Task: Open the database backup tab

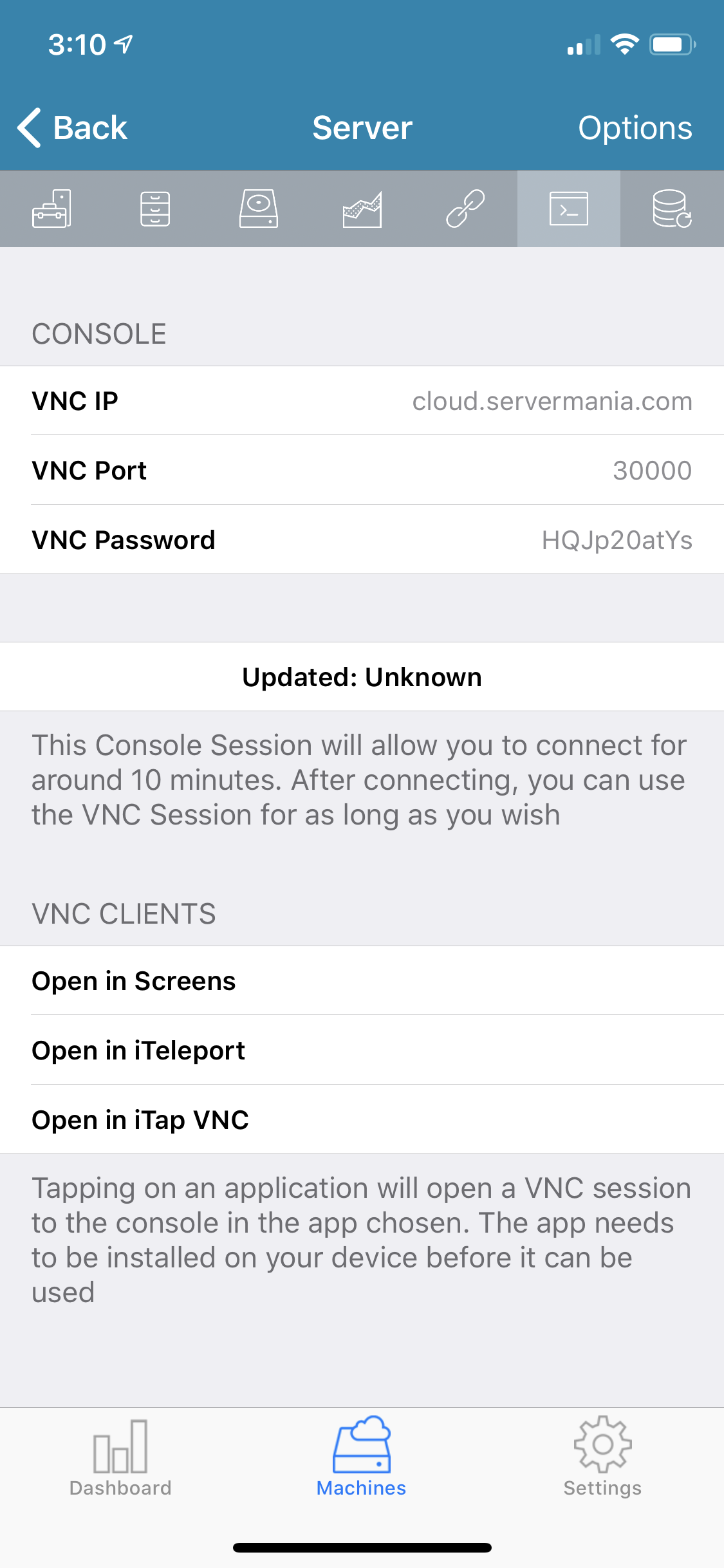Action: click(x=672, y=209)
